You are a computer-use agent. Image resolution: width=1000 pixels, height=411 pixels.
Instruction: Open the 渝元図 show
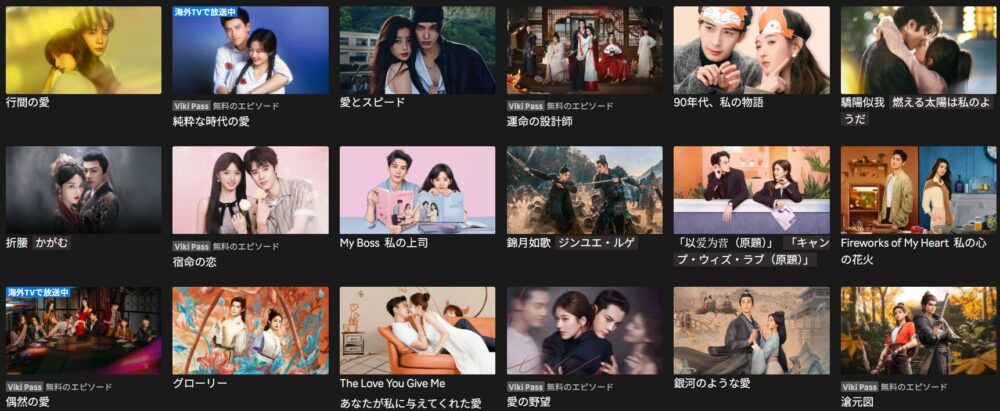[x=918, y=330]
